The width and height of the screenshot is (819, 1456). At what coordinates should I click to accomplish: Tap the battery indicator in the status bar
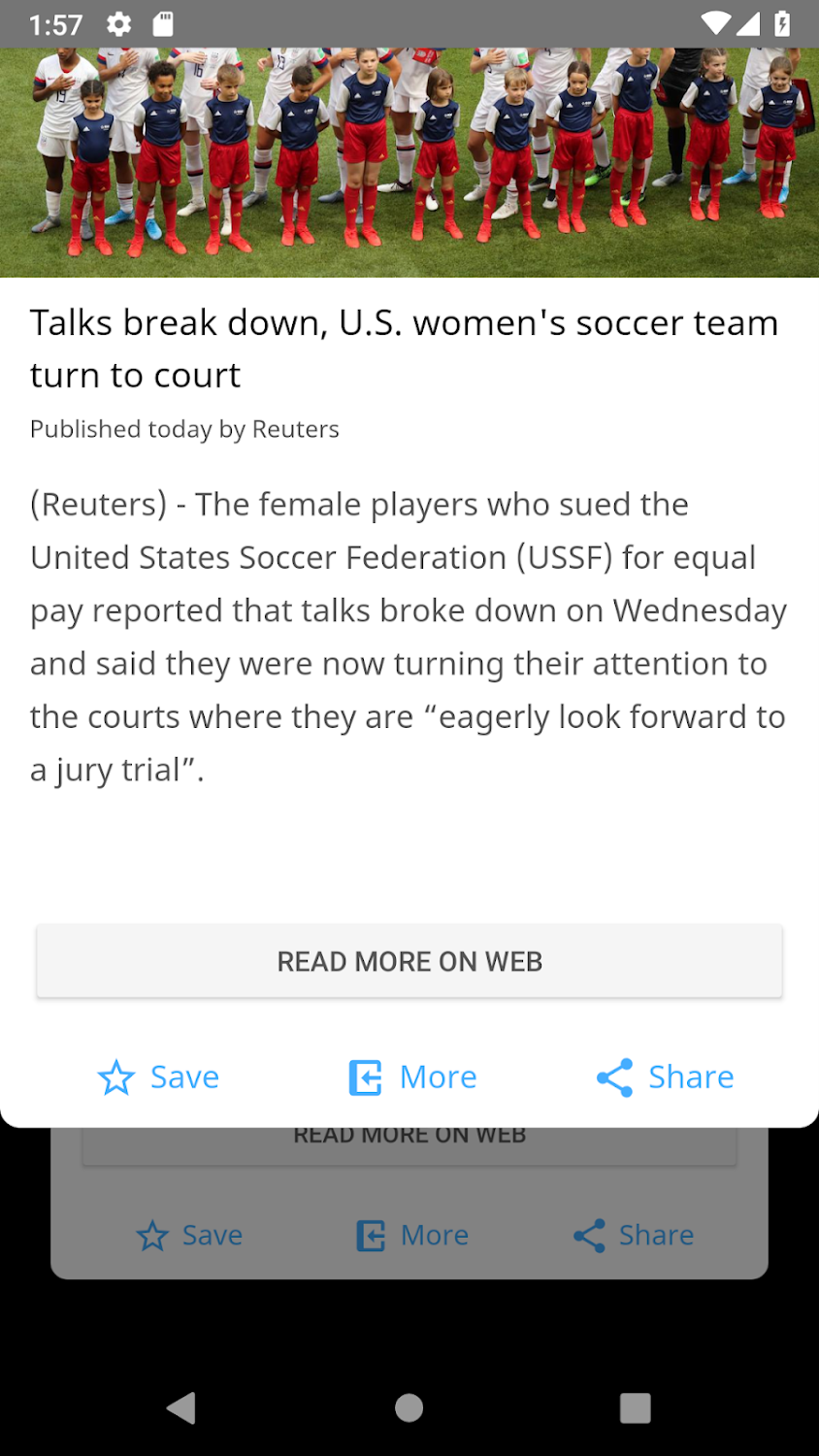tap(781, 24)
